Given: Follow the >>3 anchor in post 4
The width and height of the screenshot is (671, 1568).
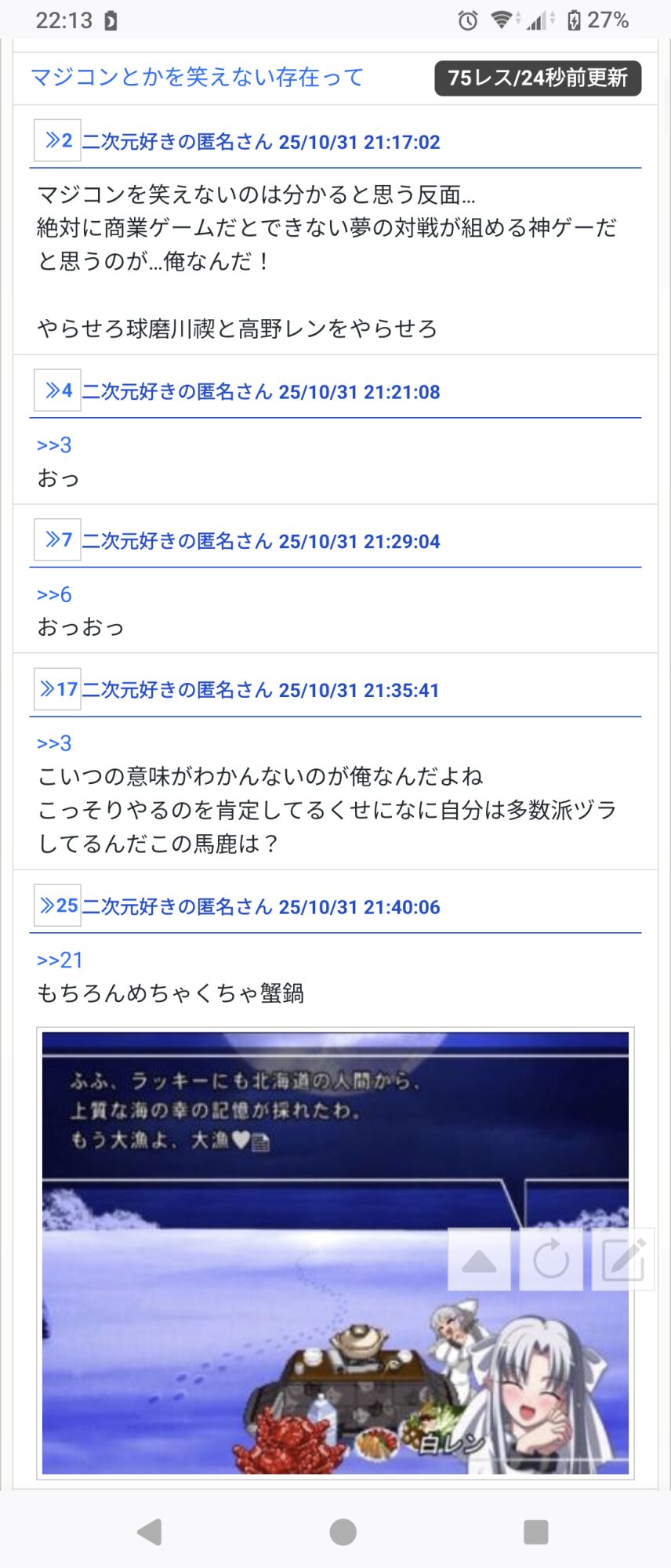Looking at the screenshot, I should tap(54, 445).
